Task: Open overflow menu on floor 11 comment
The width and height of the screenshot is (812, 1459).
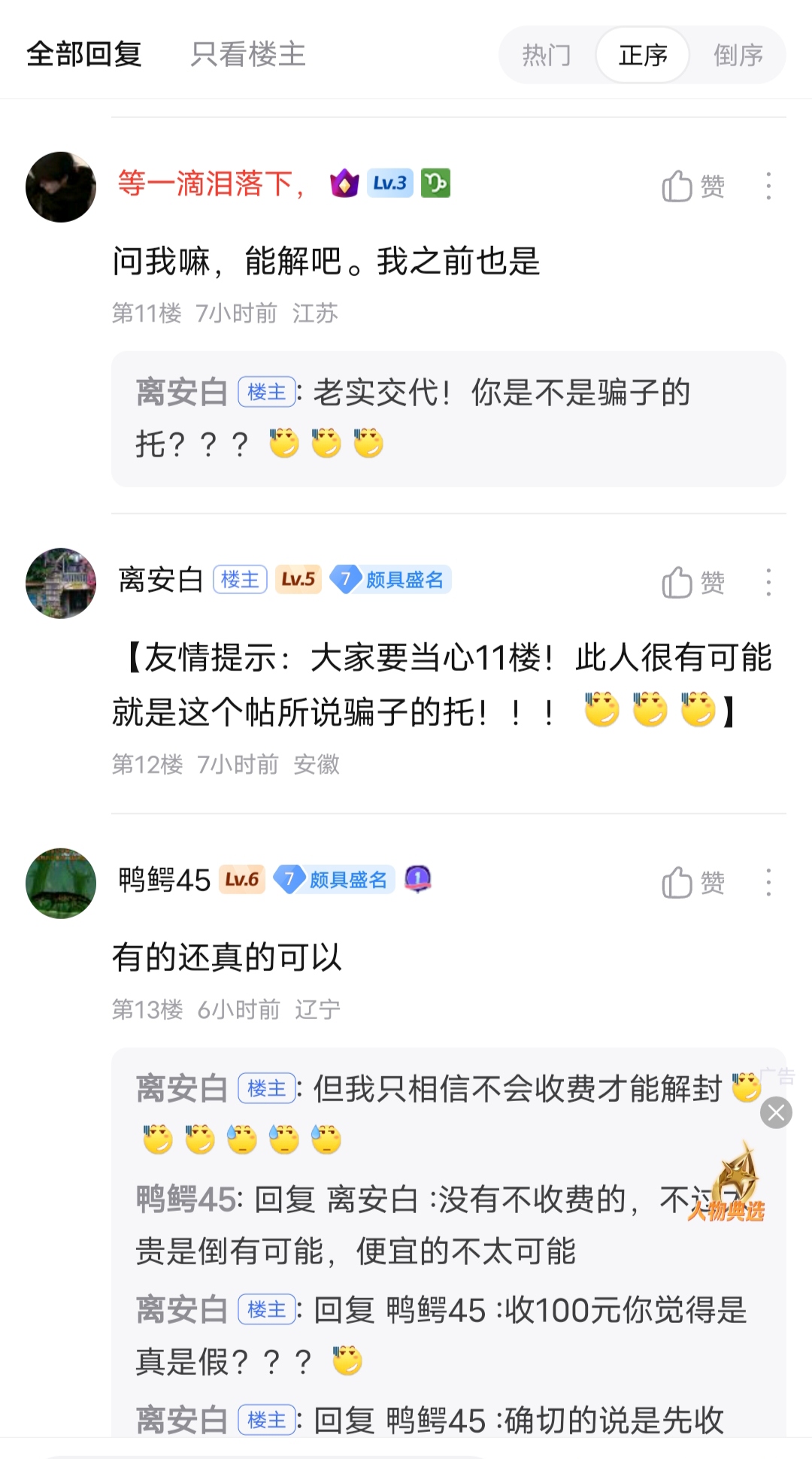Action: (x=768, y=186)
